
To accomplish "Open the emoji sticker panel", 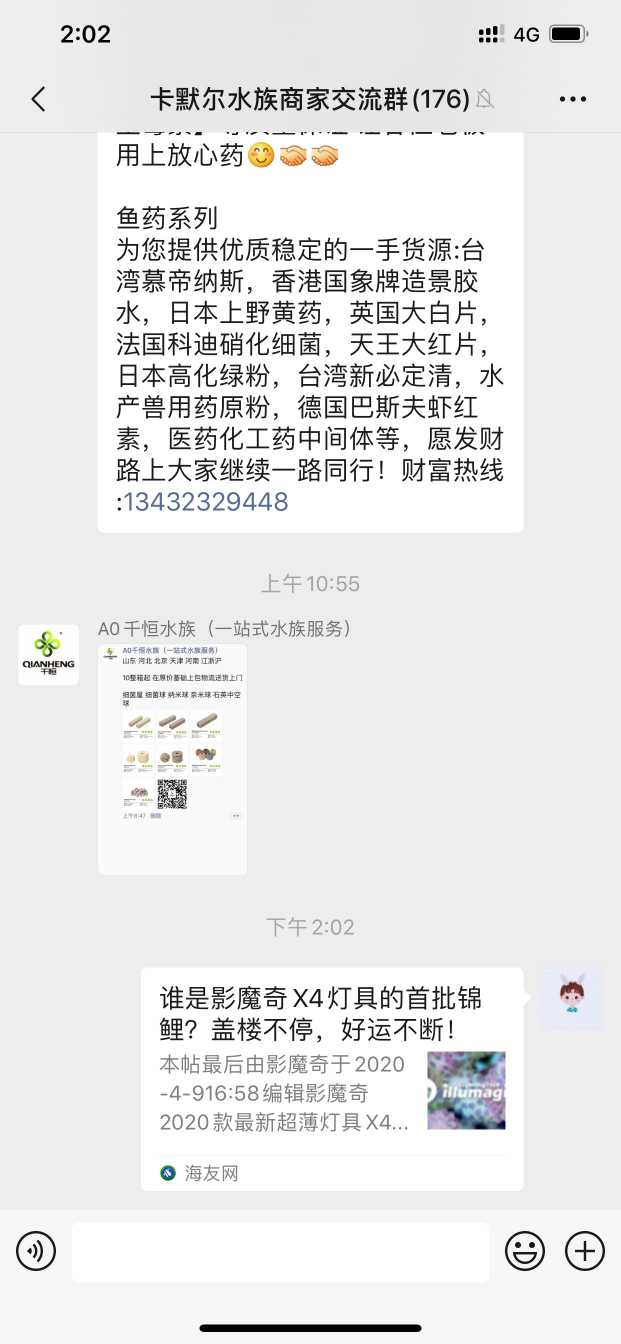I will (x=524, y=1251).
